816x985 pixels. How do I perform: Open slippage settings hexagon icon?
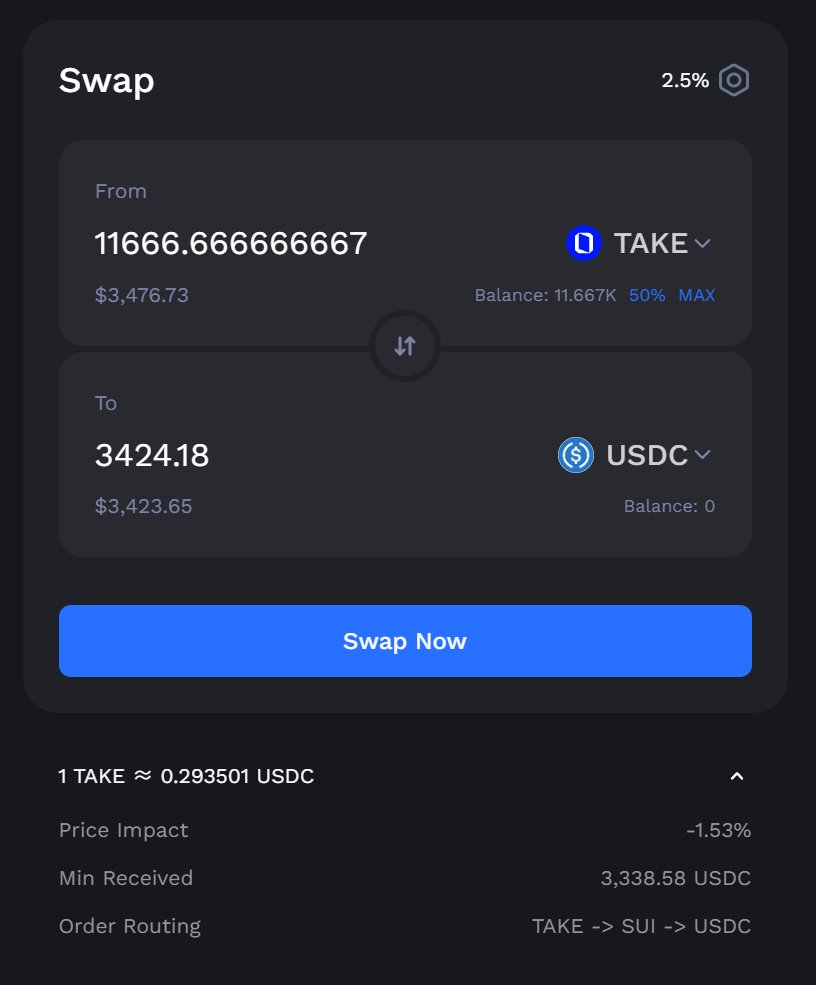point(734,80)
